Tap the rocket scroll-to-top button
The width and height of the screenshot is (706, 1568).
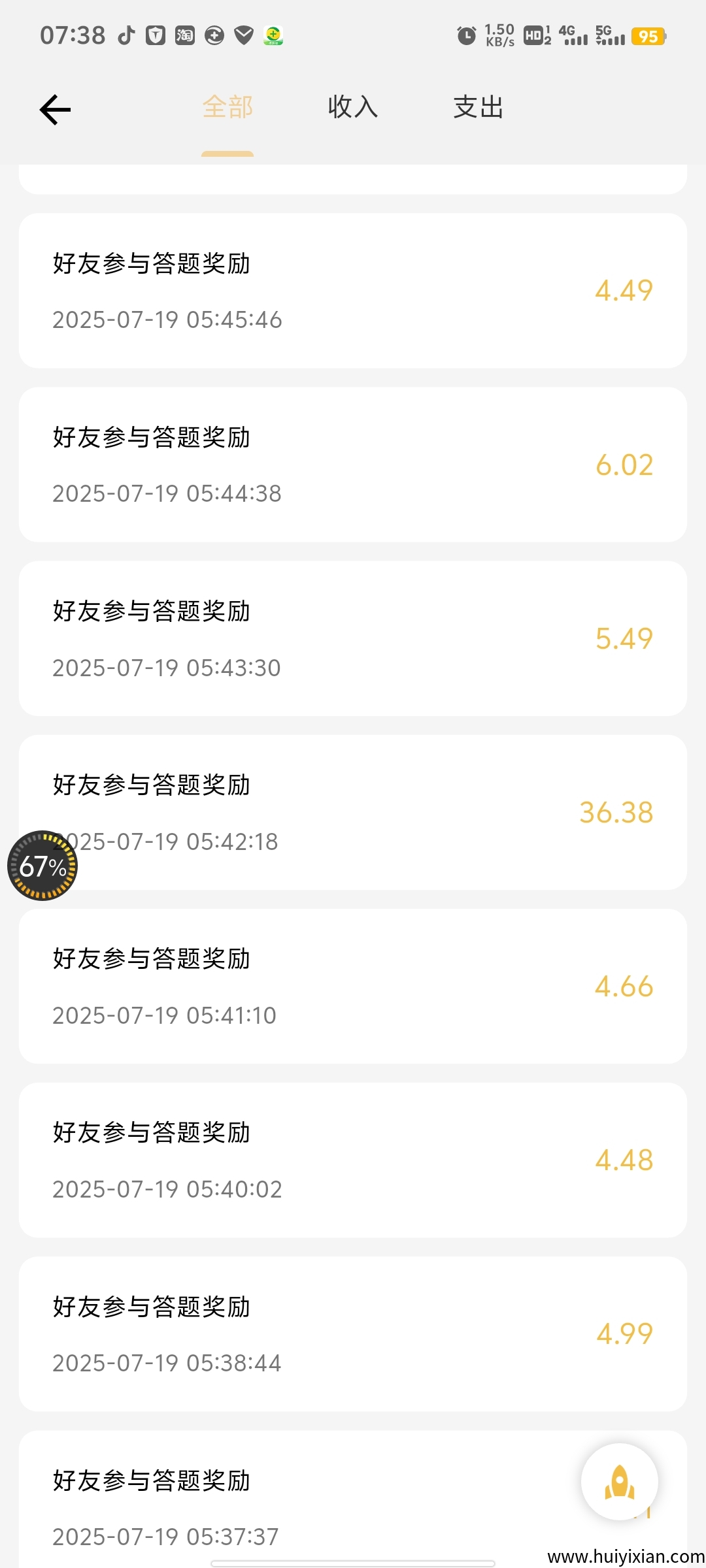[x=620, y=1482]
